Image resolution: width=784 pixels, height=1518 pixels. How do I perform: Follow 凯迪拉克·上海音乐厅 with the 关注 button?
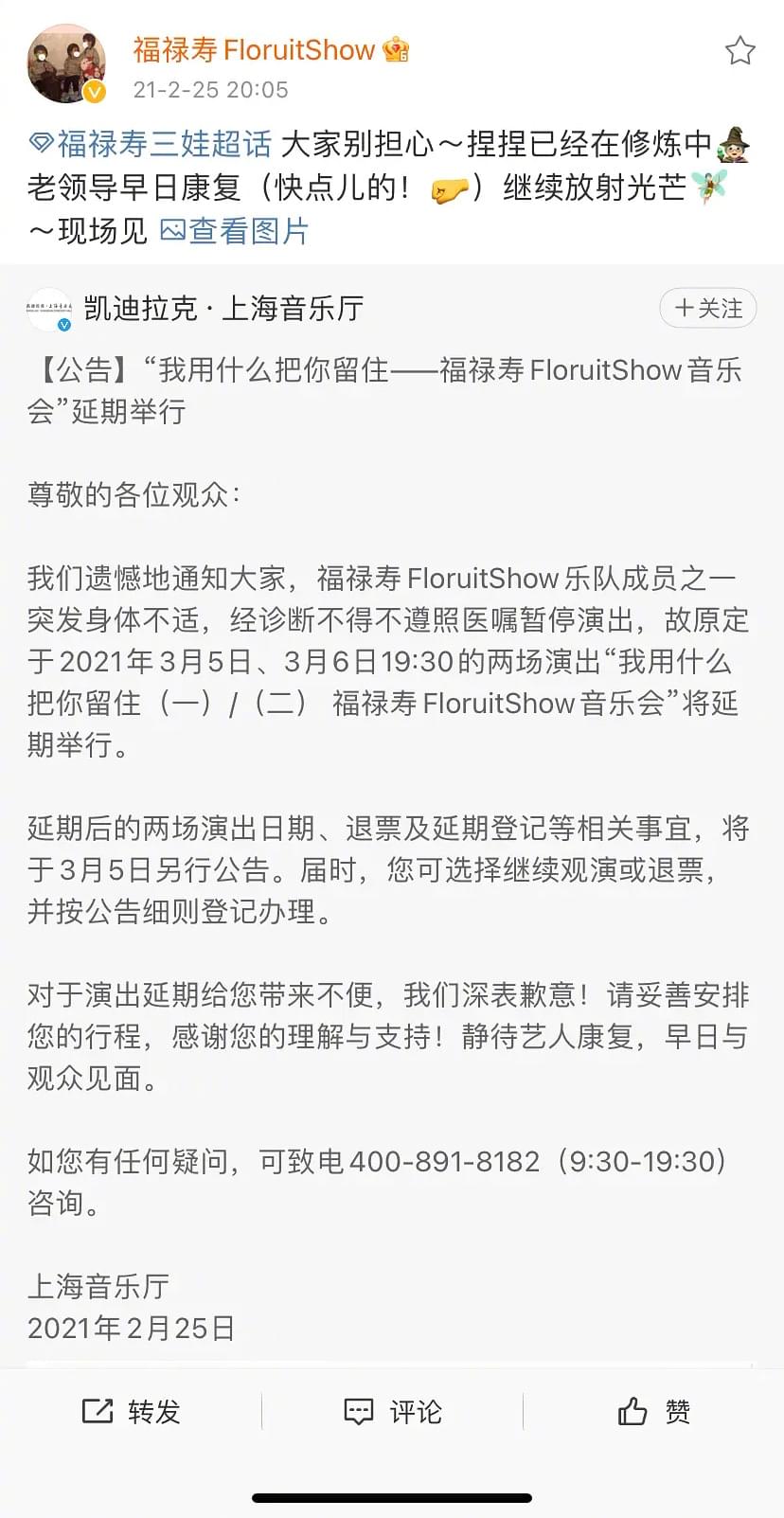coord(707,309)
